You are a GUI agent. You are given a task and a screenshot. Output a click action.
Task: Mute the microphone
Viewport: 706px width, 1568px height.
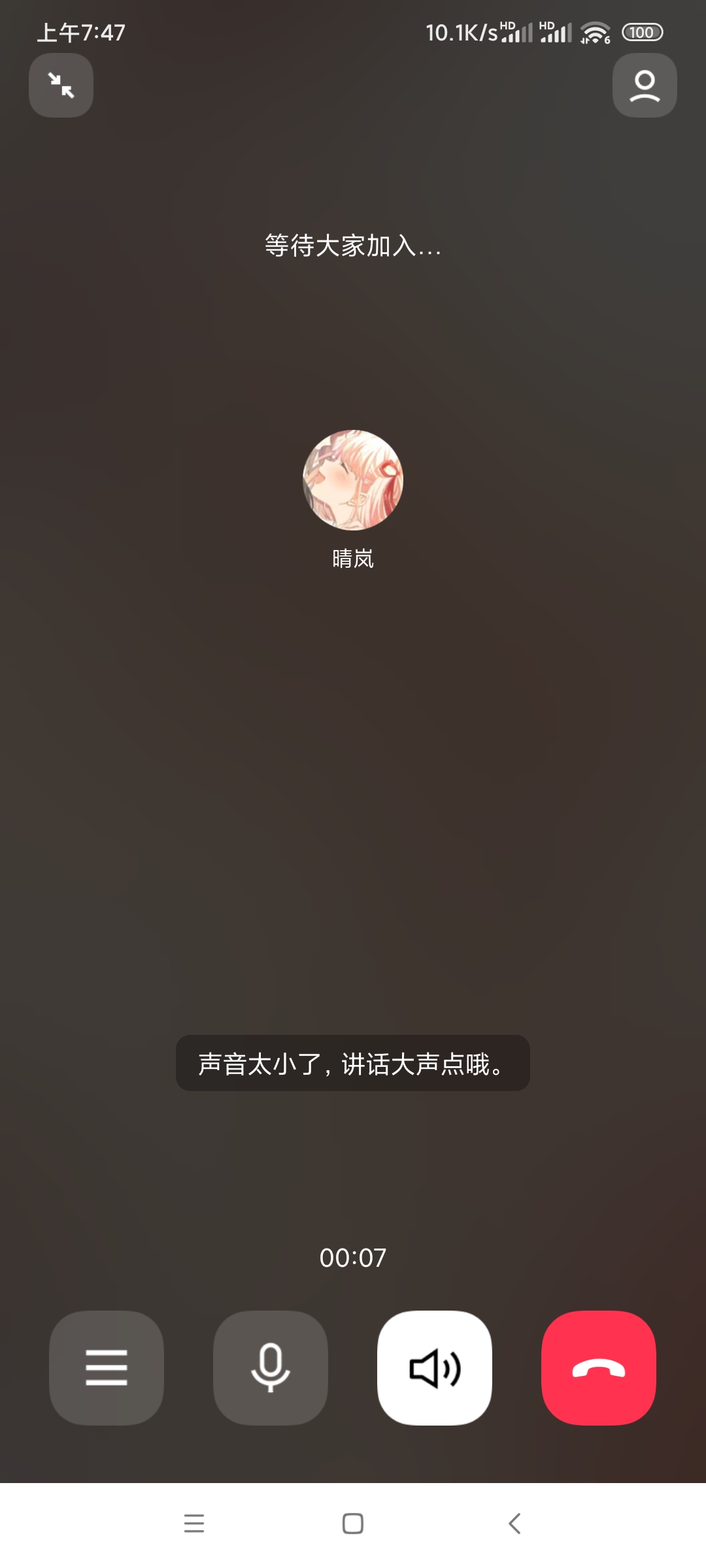(270, 1367)
